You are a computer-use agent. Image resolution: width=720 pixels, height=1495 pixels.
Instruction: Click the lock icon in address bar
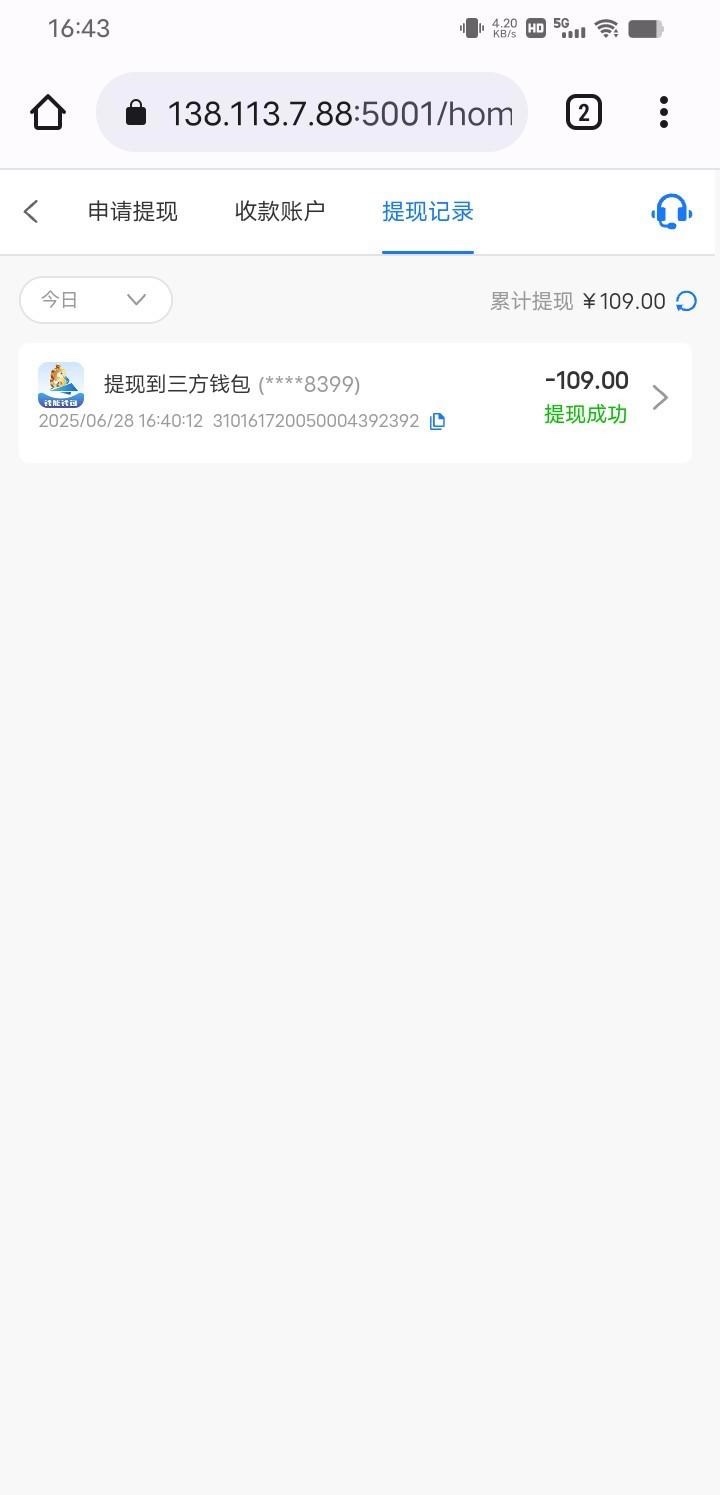pos(136,112)
